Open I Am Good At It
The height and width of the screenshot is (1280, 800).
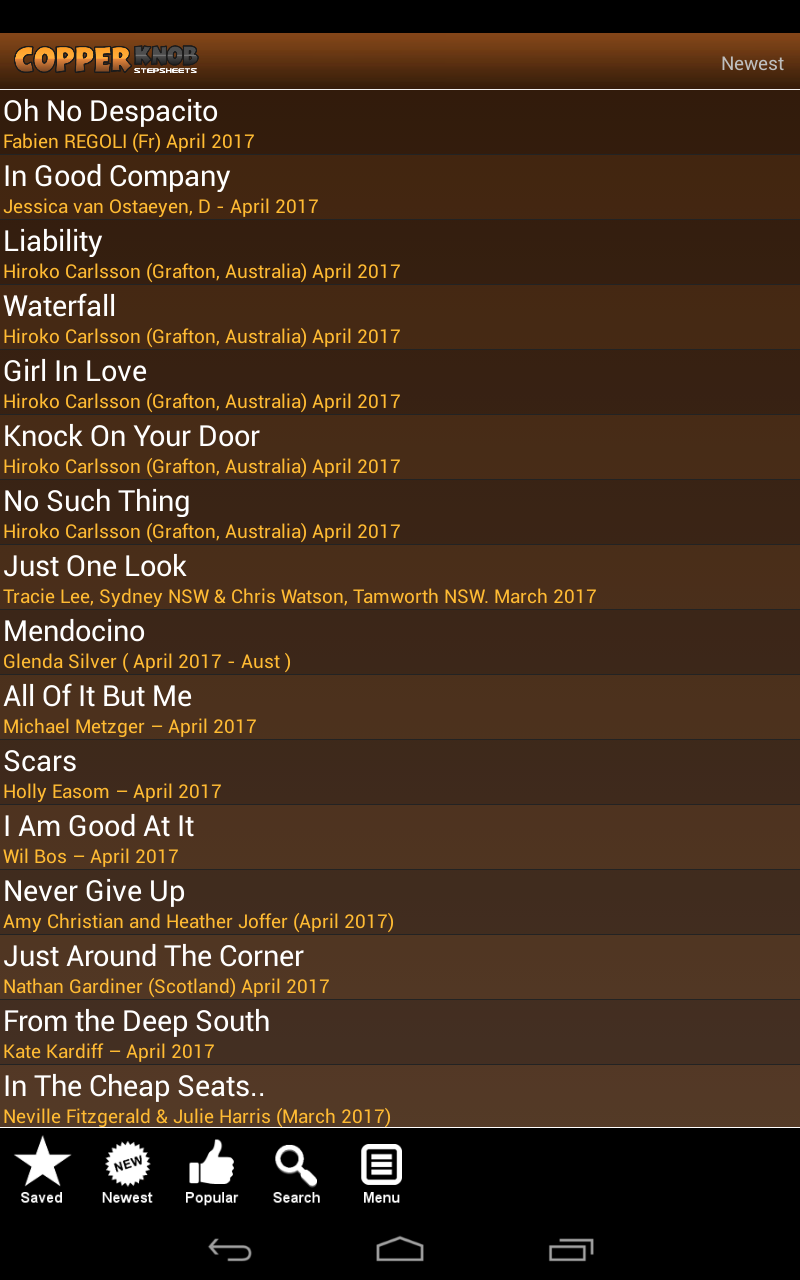coord(400,838)
